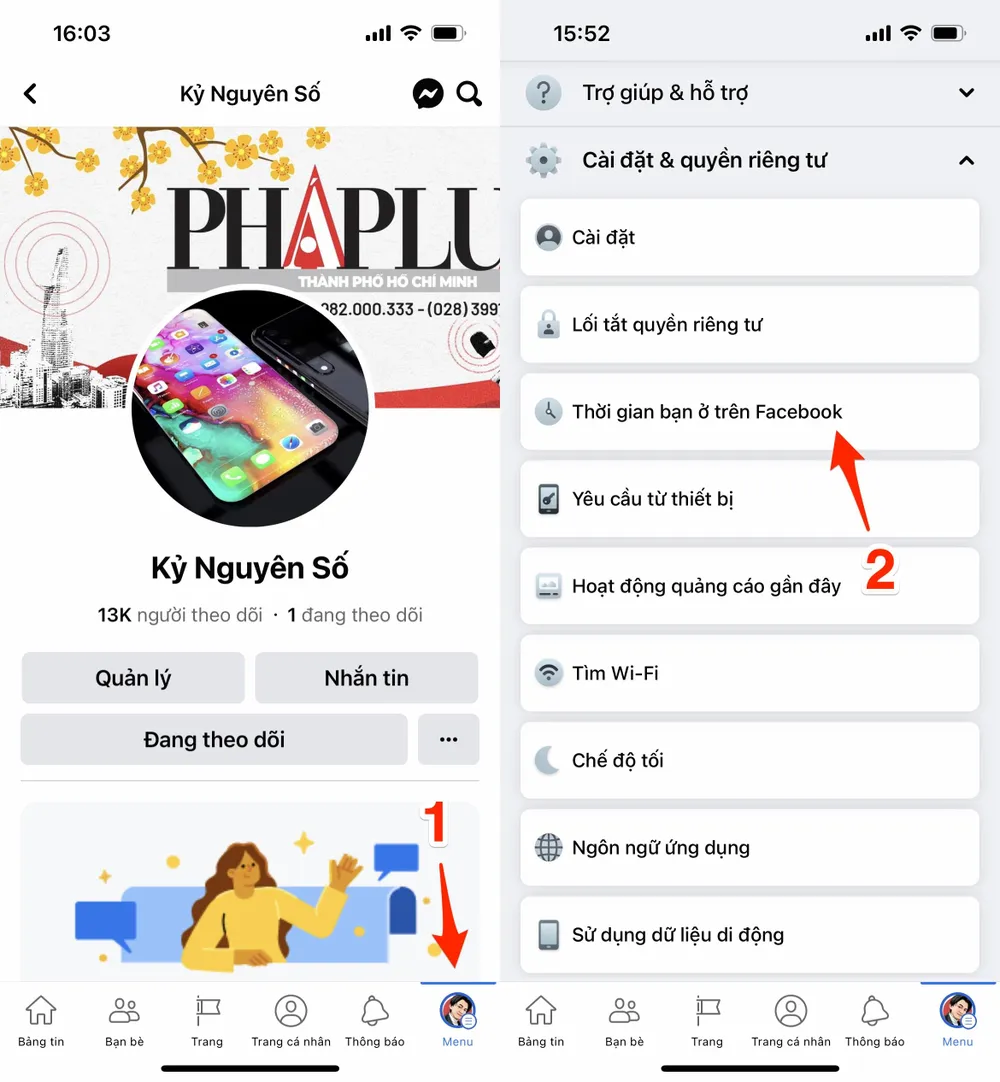The height and width of the screenshot is (1082, 1000).
Task: Select Yêu cầu từ thiết bị
Action: tap(749, 499)
